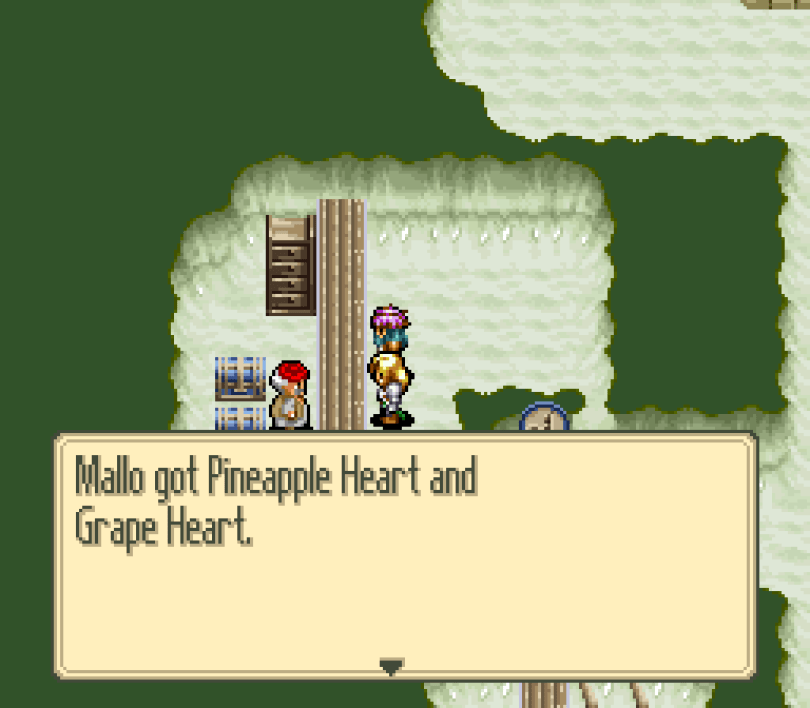Advance the dialogue with the down arrow
810x708 pixels.
point(391,666)
